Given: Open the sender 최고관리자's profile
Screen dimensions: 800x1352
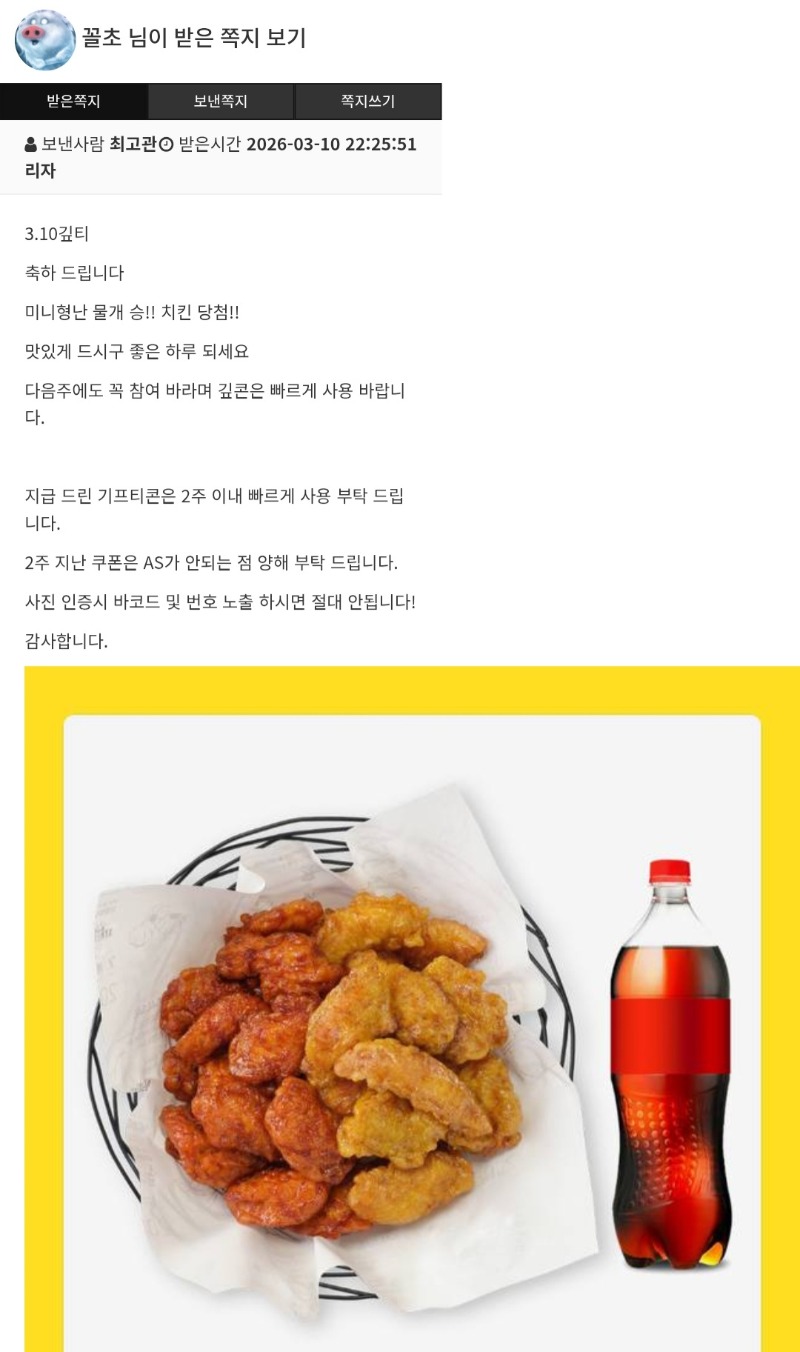Looking at the screenshot, I should pos(132,144).
